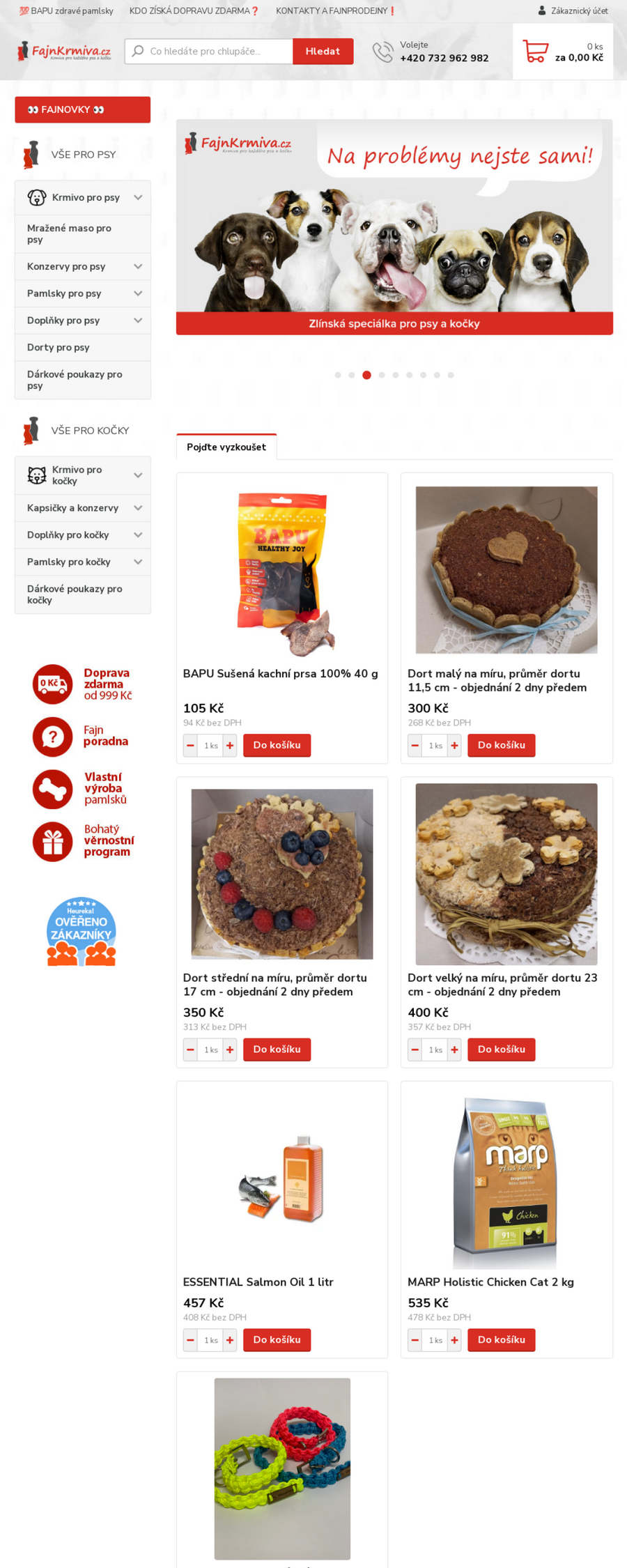627x1568 pixels.
Task: Open KONTAKTY A FAJNPRODEJNY link
Action: 335,11
